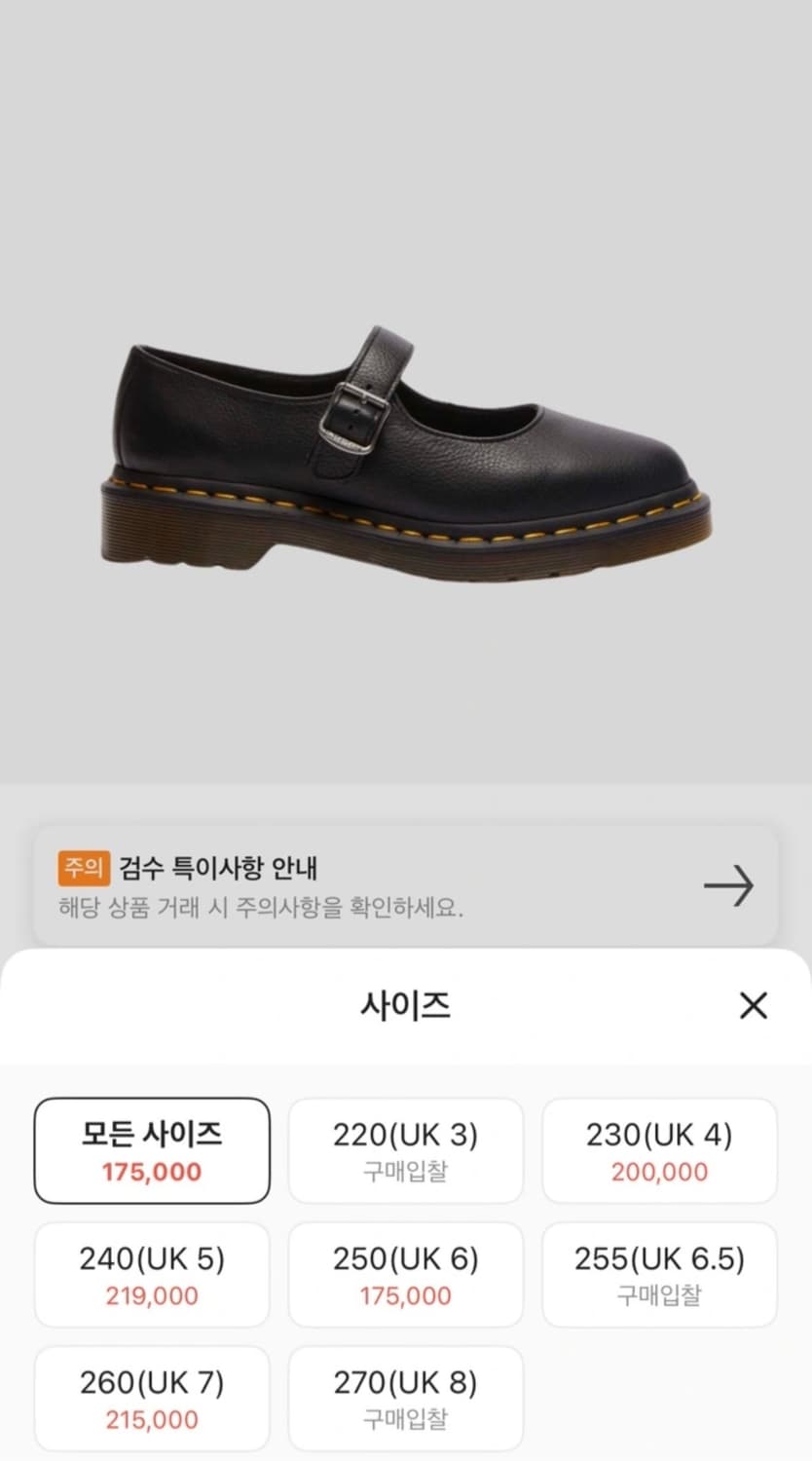
Task: Click the 해당 상품 거래 시 주의사항 text
Action: (260, 908)
